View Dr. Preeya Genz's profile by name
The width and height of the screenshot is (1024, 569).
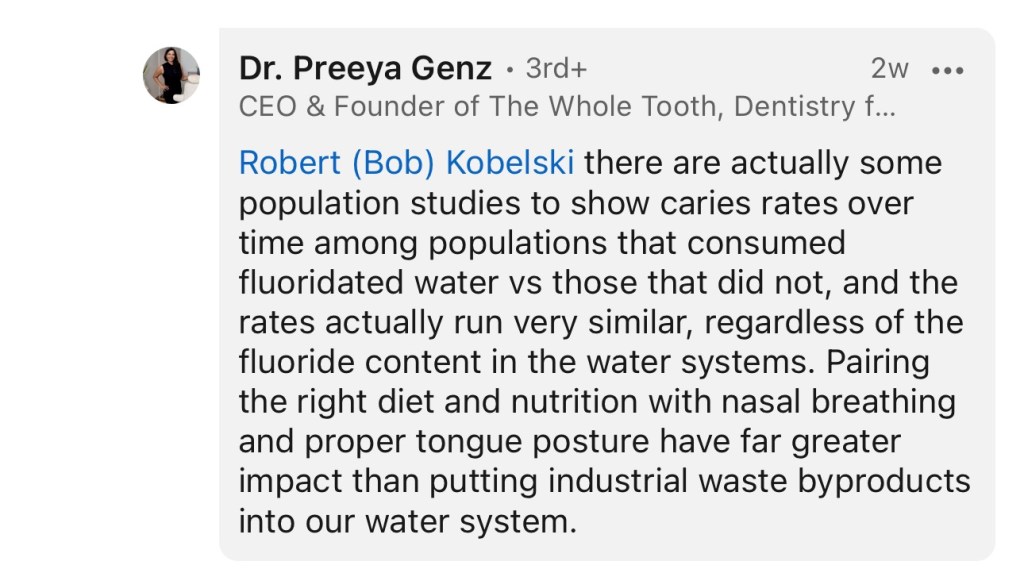365,68
